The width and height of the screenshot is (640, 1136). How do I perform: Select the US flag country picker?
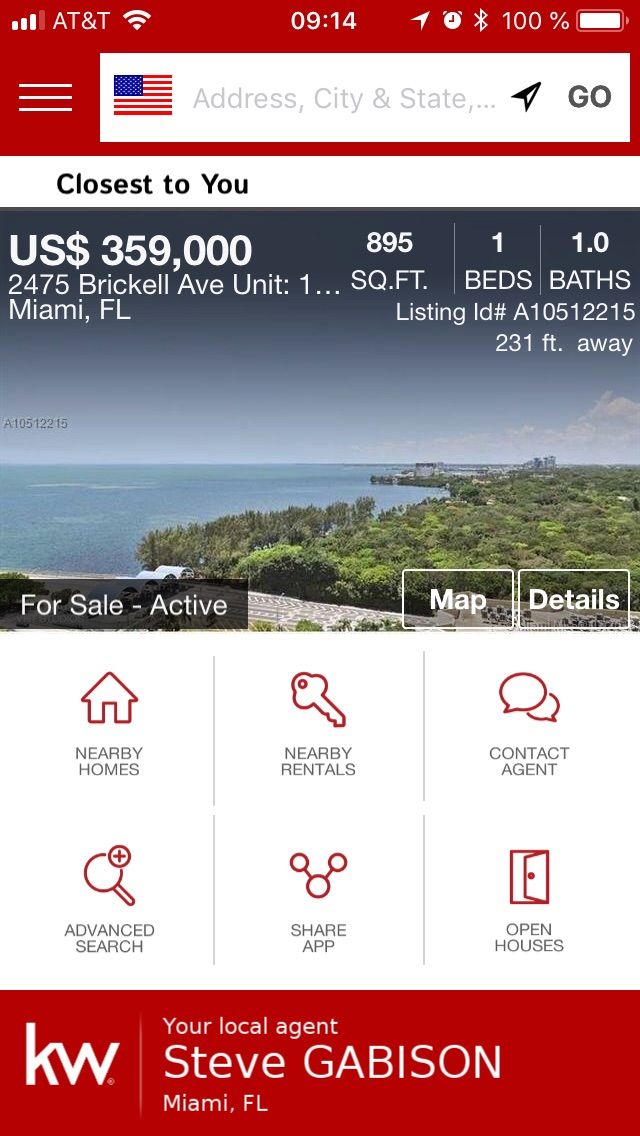[x=143, y=96]
